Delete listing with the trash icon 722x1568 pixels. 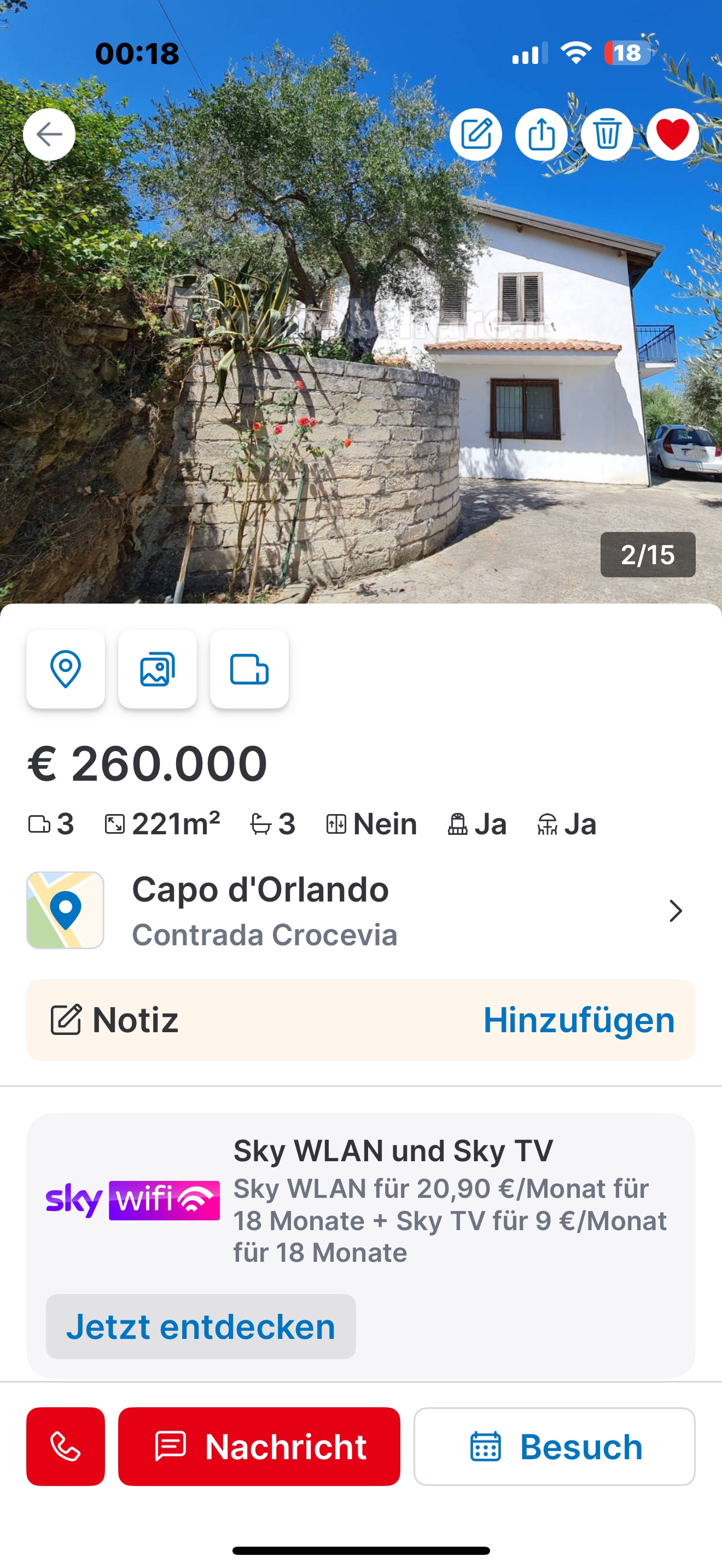click(x=607, y=134)
